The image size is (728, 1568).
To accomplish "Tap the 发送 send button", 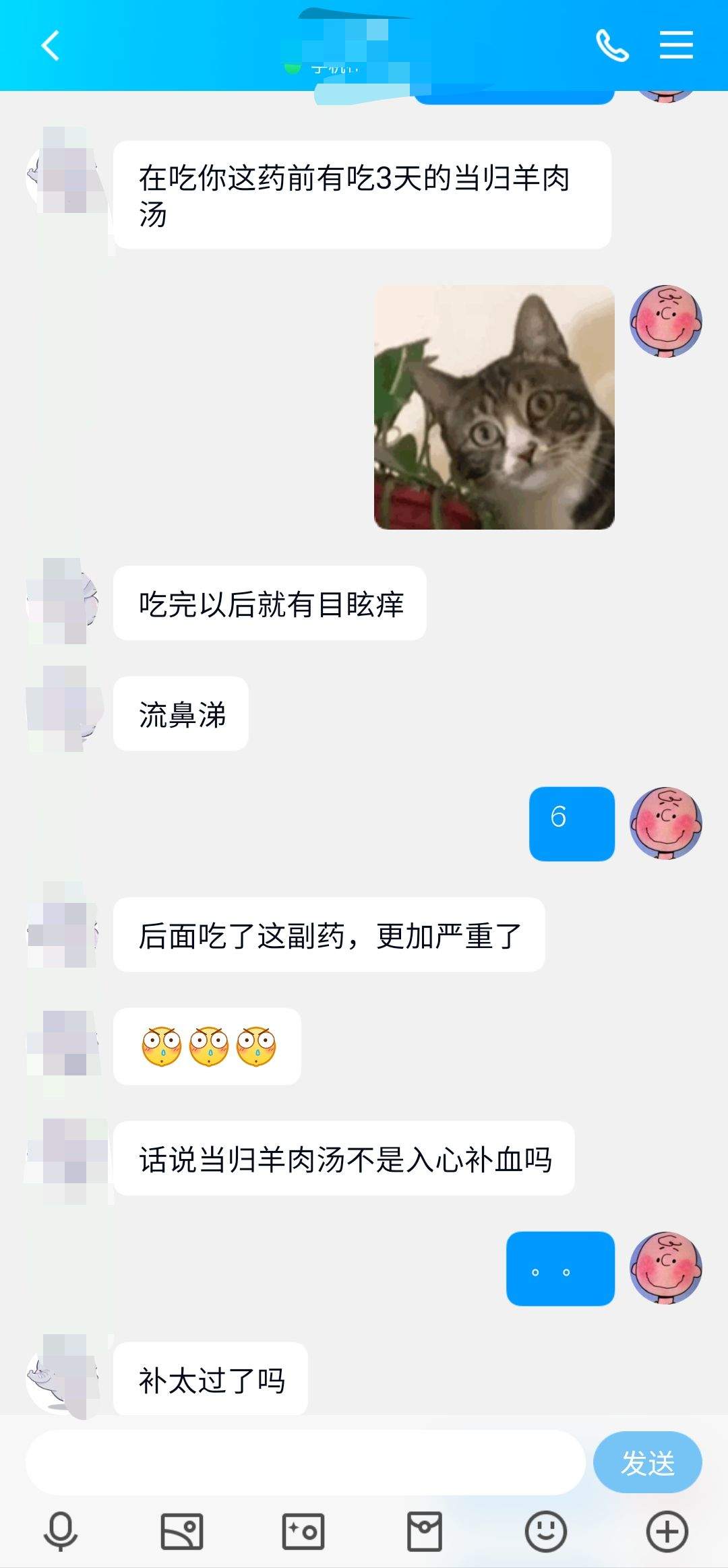I will (x=648, y=1463).
